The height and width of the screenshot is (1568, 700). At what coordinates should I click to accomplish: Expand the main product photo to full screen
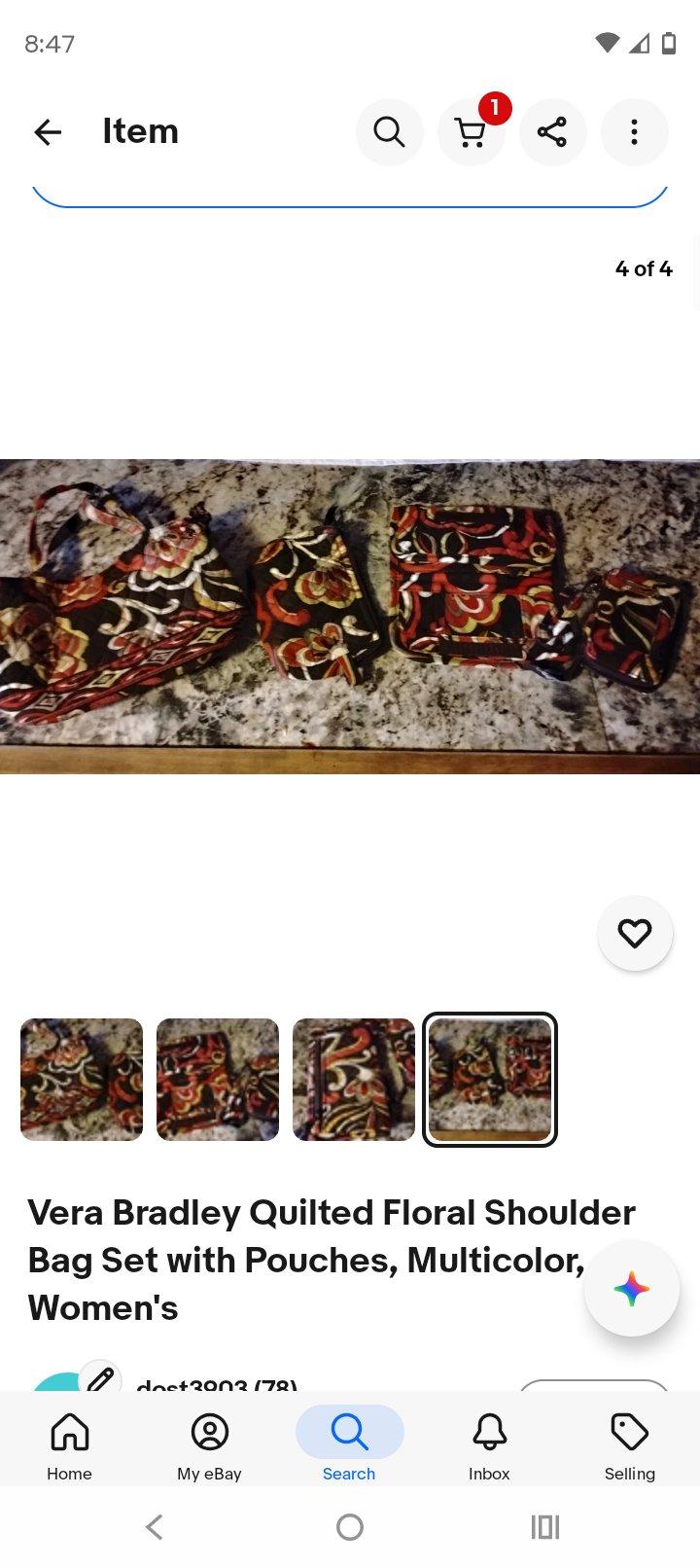pyautogui.click(x=350, y=616)
